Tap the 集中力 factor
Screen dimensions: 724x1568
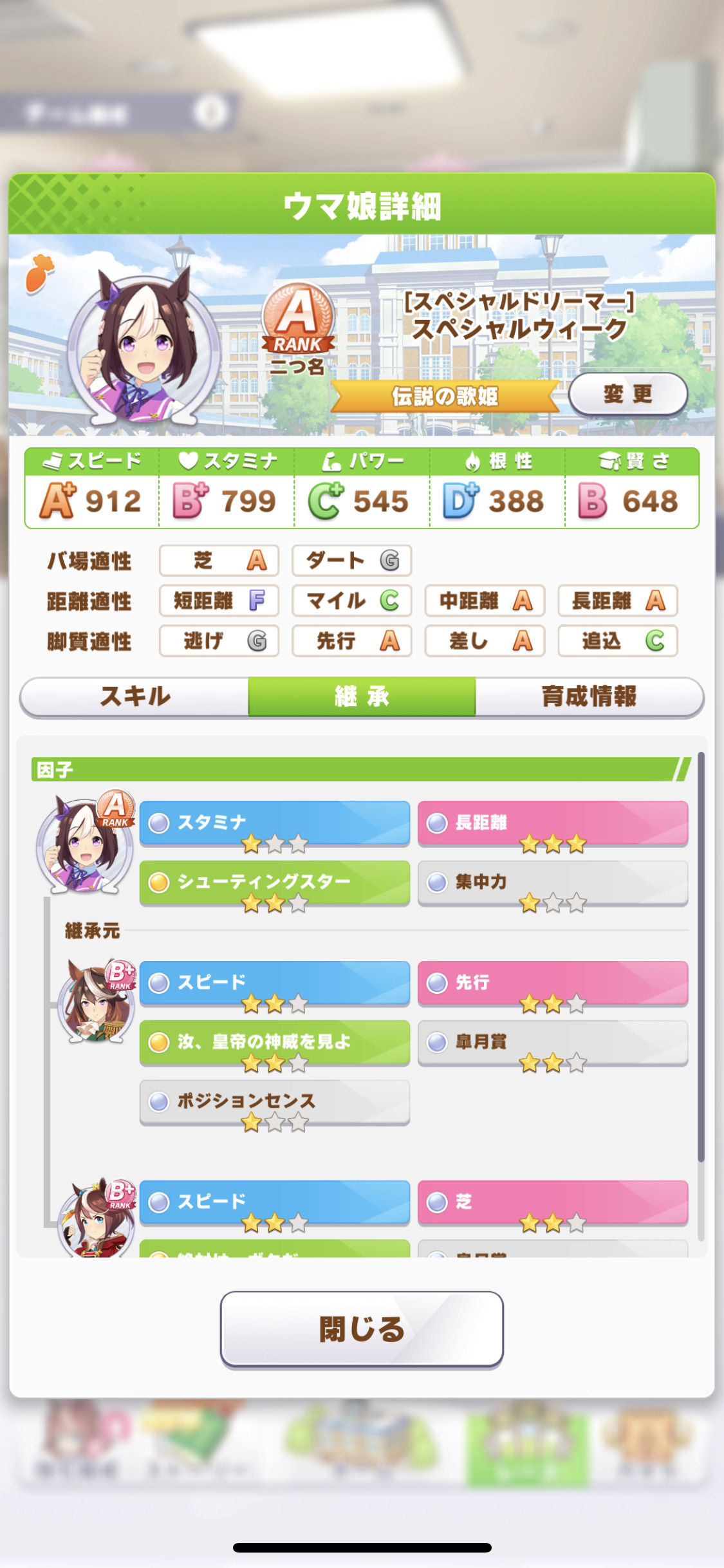(x=553, y=883)
